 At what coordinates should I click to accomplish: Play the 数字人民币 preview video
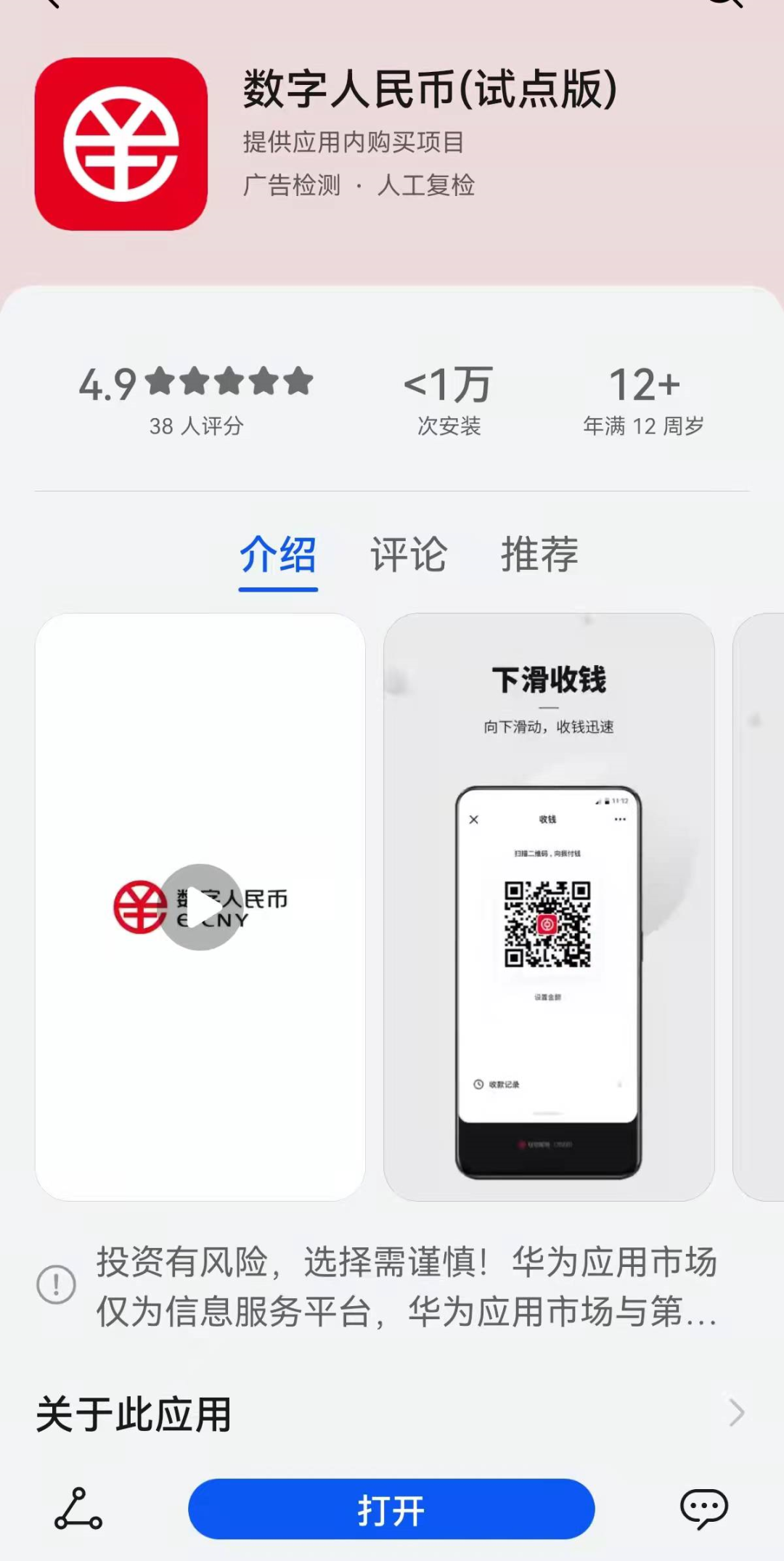click(200, 907)
